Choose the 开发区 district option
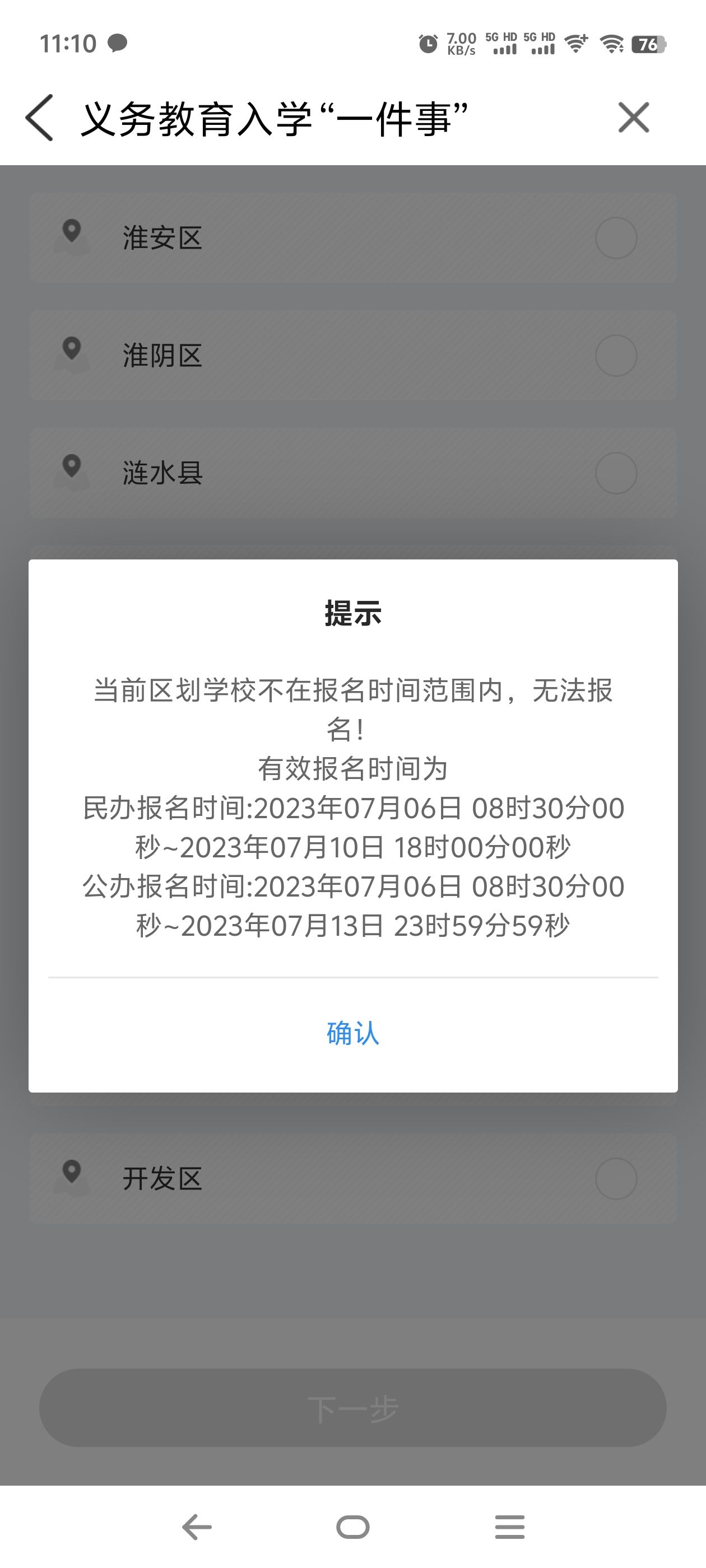The height and width of the screenshot is (1568, 706). [352, 1178]
